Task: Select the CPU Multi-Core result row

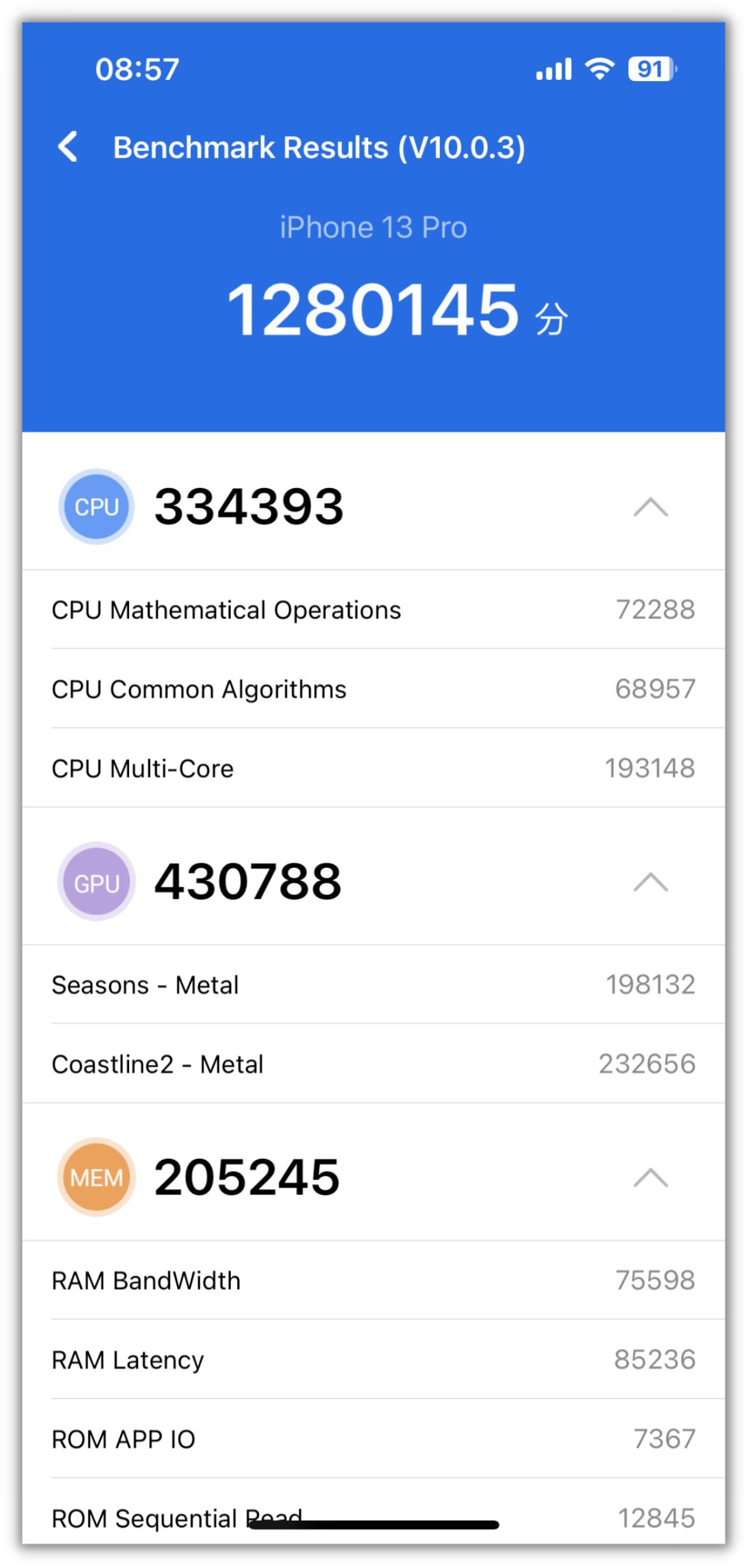Action: (x=373, y=768)
